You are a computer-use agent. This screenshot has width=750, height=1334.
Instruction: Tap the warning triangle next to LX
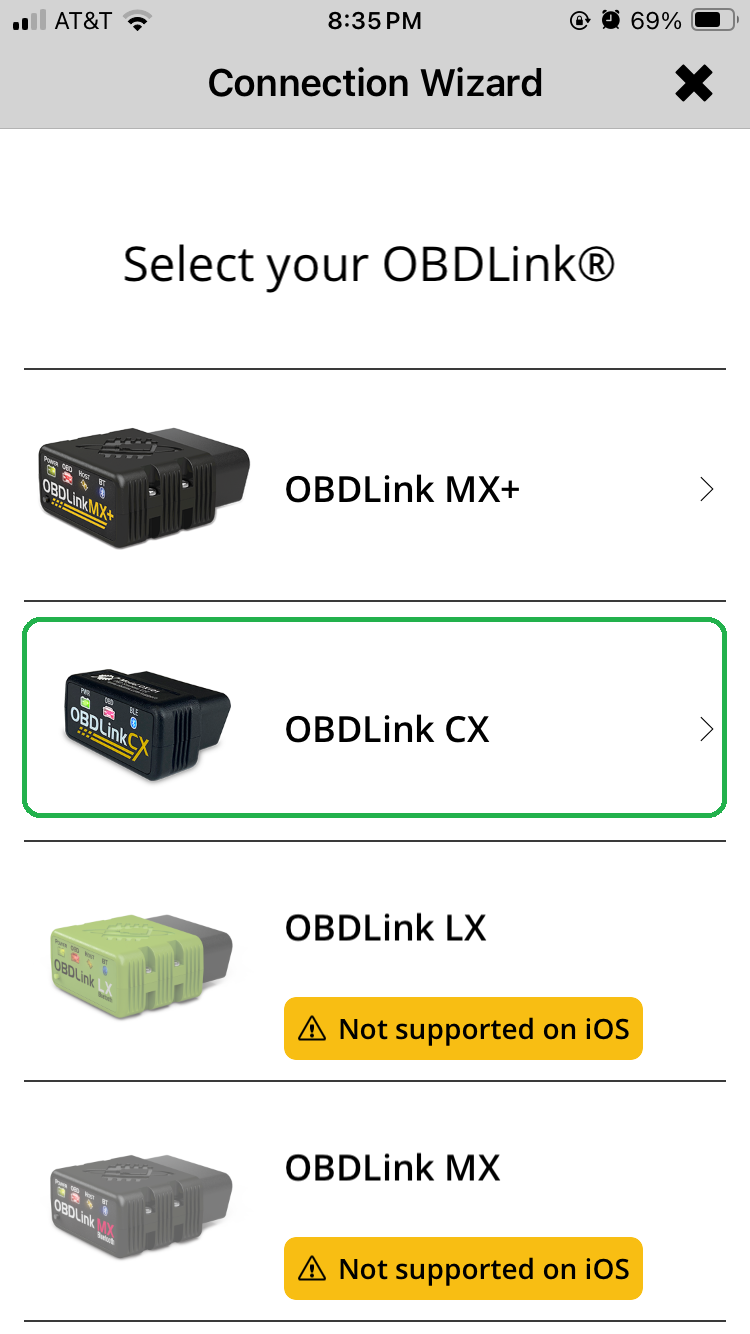pyautogui.click(x=315, y=1028)
